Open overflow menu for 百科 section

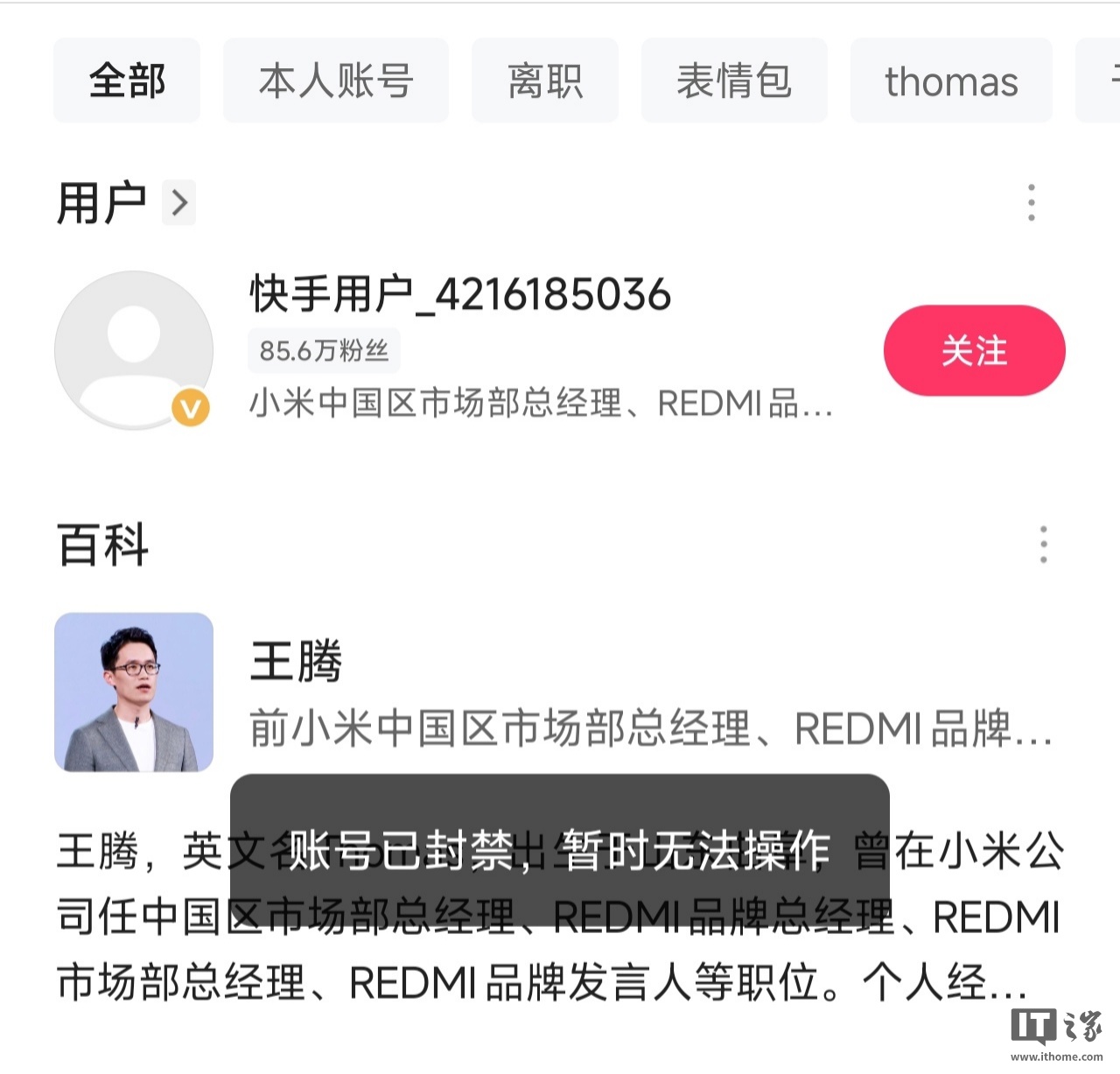1043,544
